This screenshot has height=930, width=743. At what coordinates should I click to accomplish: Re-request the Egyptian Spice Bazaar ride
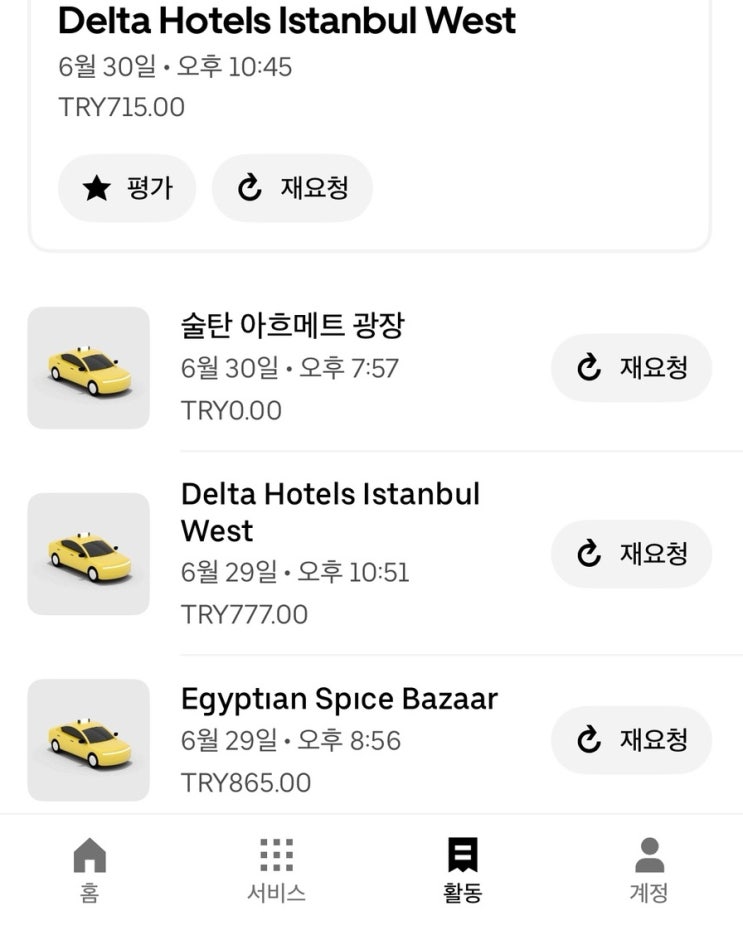pos(631,740)
